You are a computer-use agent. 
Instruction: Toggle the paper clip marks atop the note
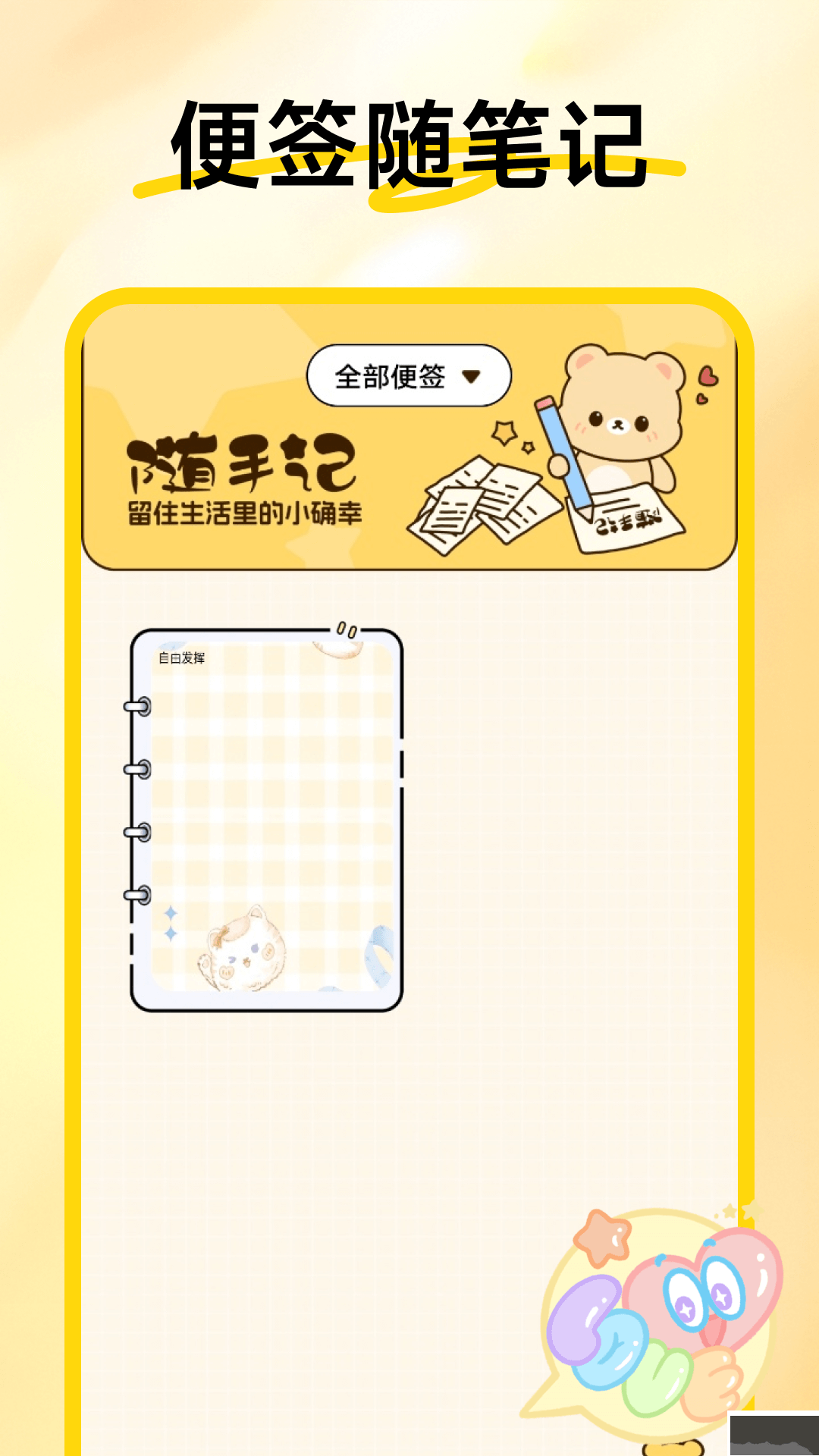pos(347,627)
